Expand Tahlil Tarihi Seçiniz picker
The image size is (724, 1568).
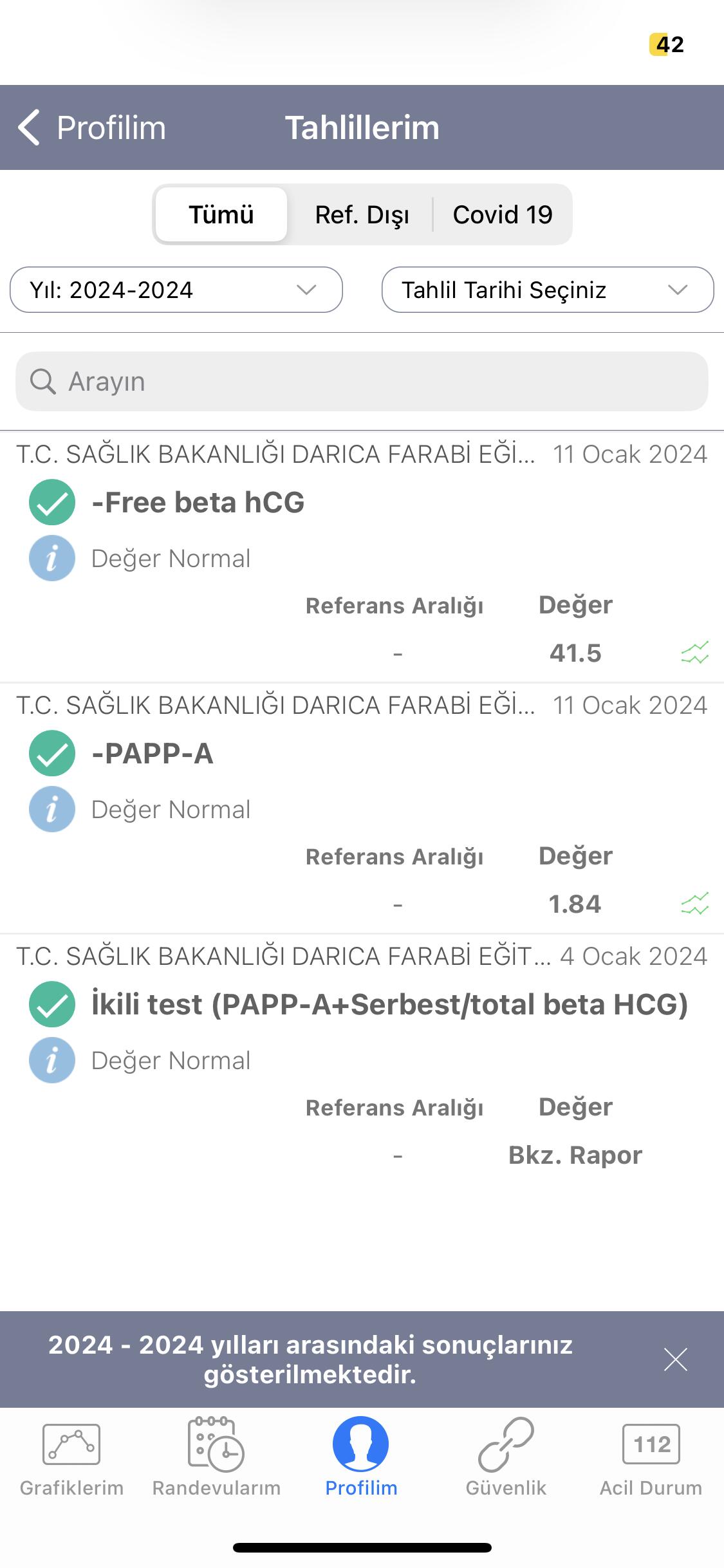[547, 290]
